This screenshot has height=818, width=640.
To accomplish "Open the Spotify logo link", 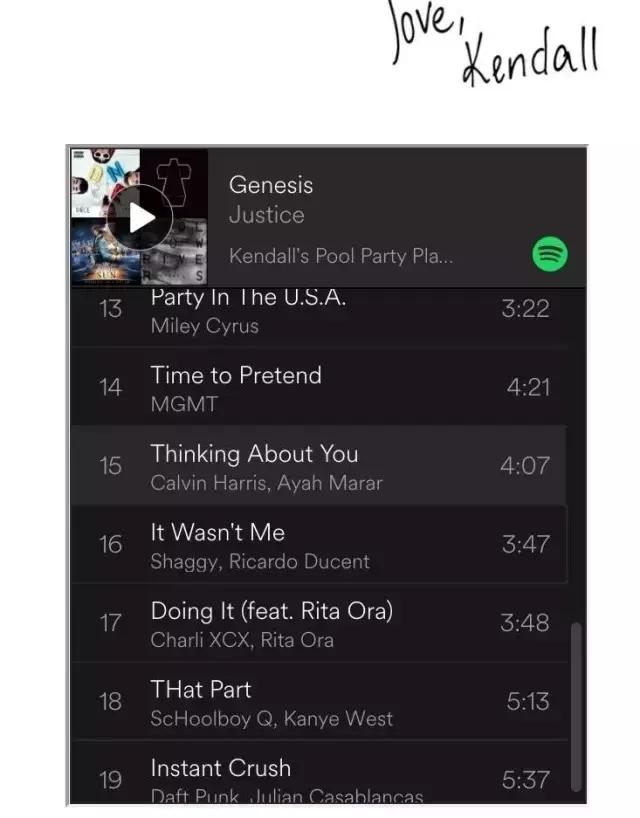I will coord(549,254).
